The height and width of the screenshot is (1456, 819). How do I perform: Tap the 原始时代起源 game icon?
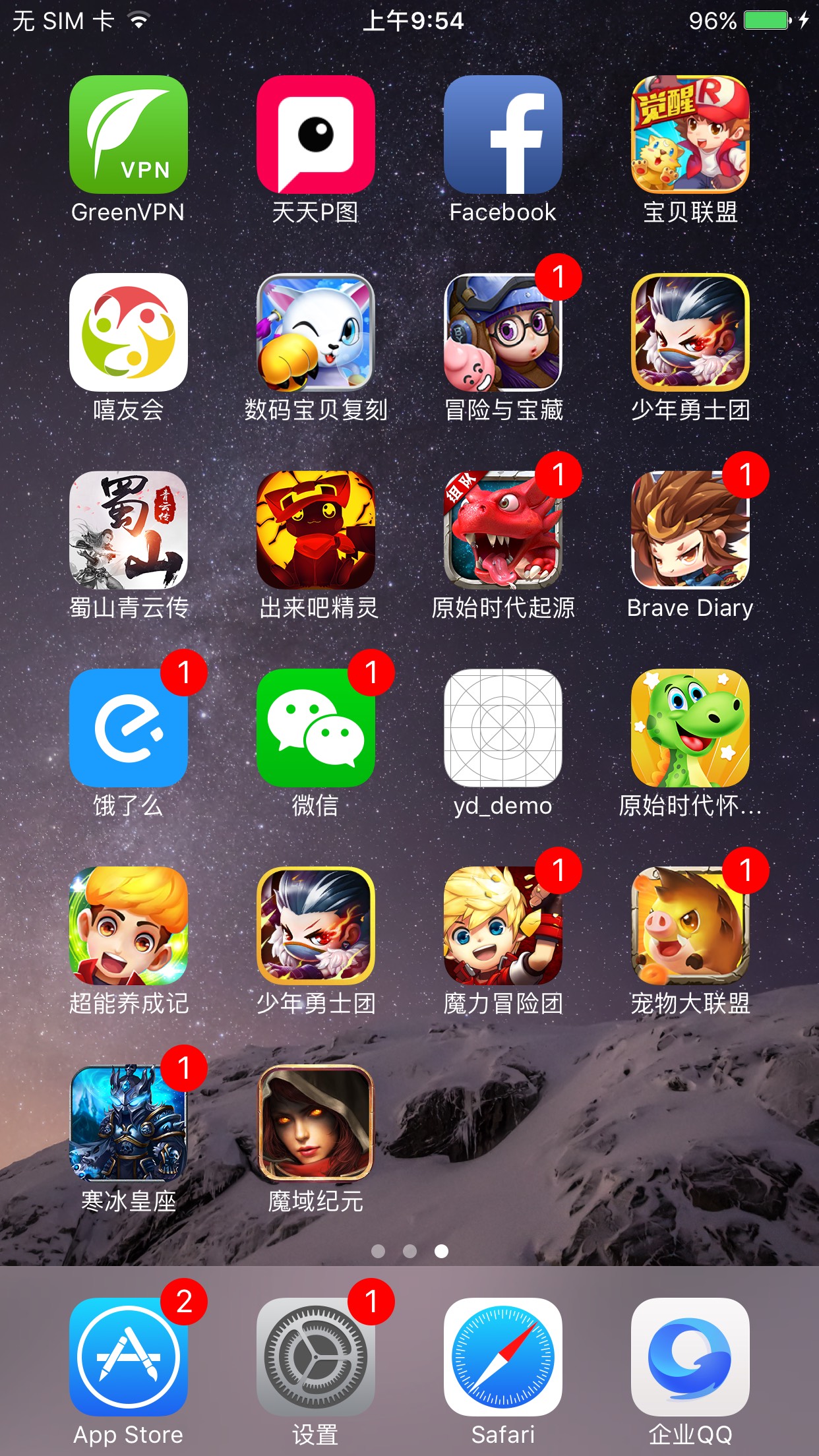pyautogui.click(x=503, y=530)
